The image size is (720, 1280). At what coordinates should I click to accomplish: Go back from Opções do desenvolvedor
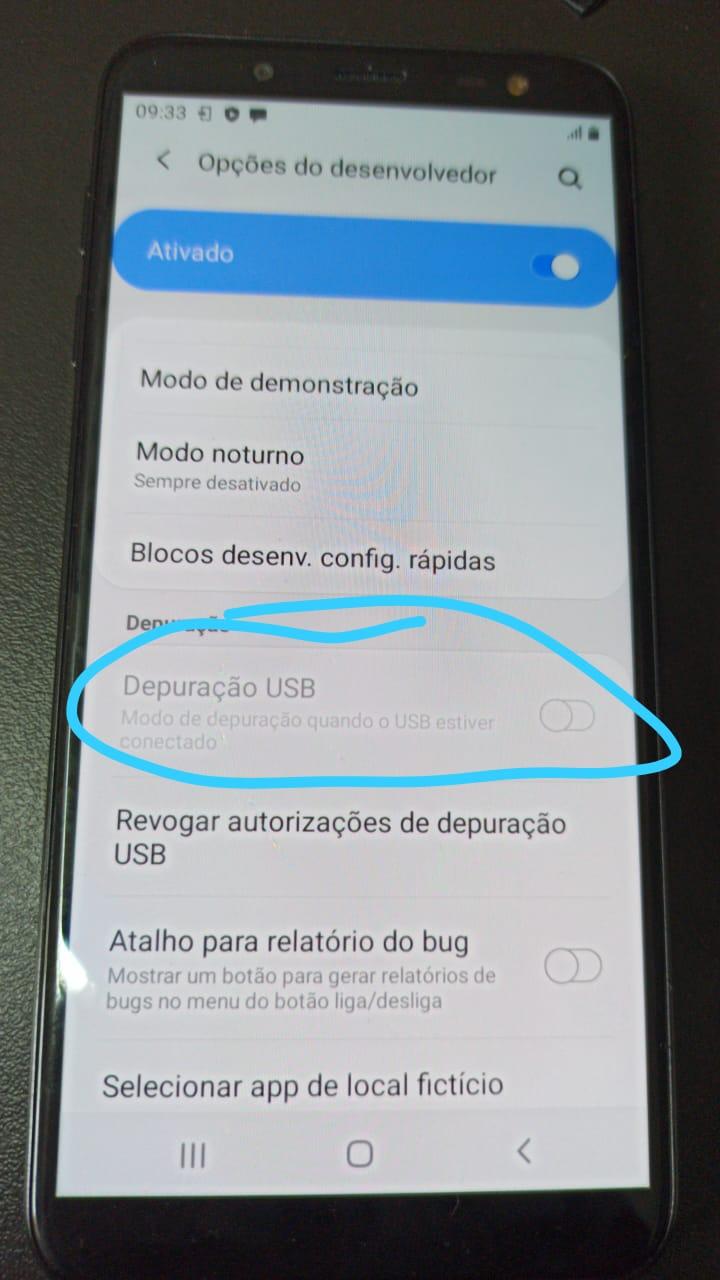coord(164,160)
